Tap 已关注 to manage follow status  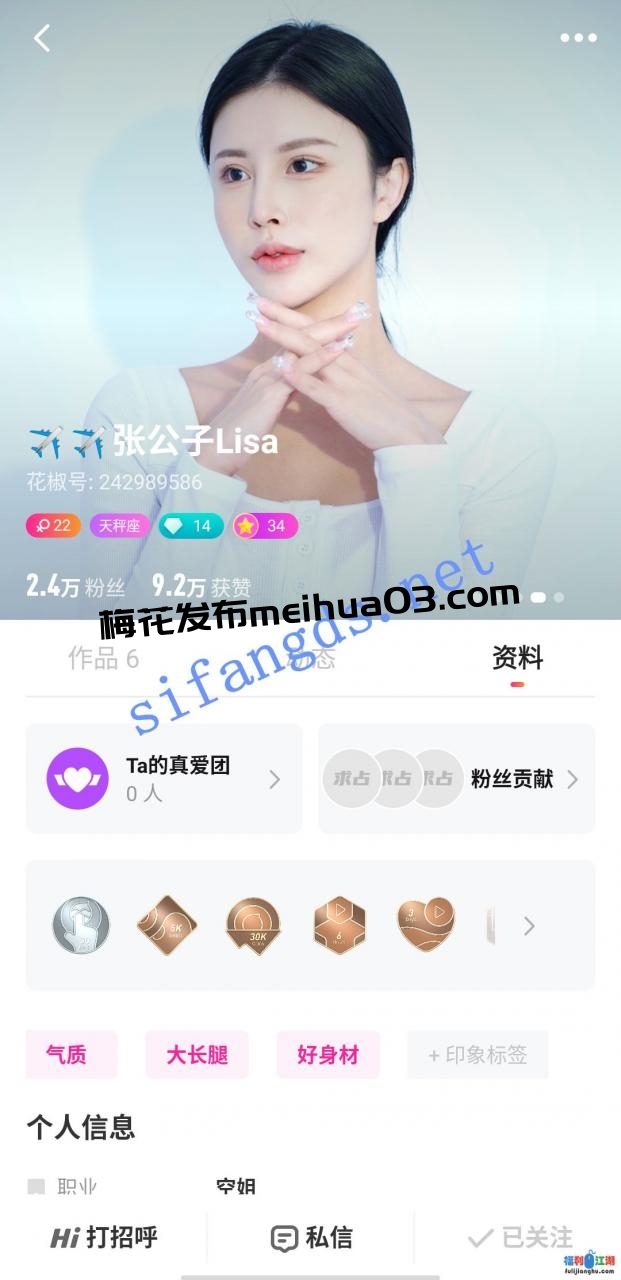[x=520, y=1237]
